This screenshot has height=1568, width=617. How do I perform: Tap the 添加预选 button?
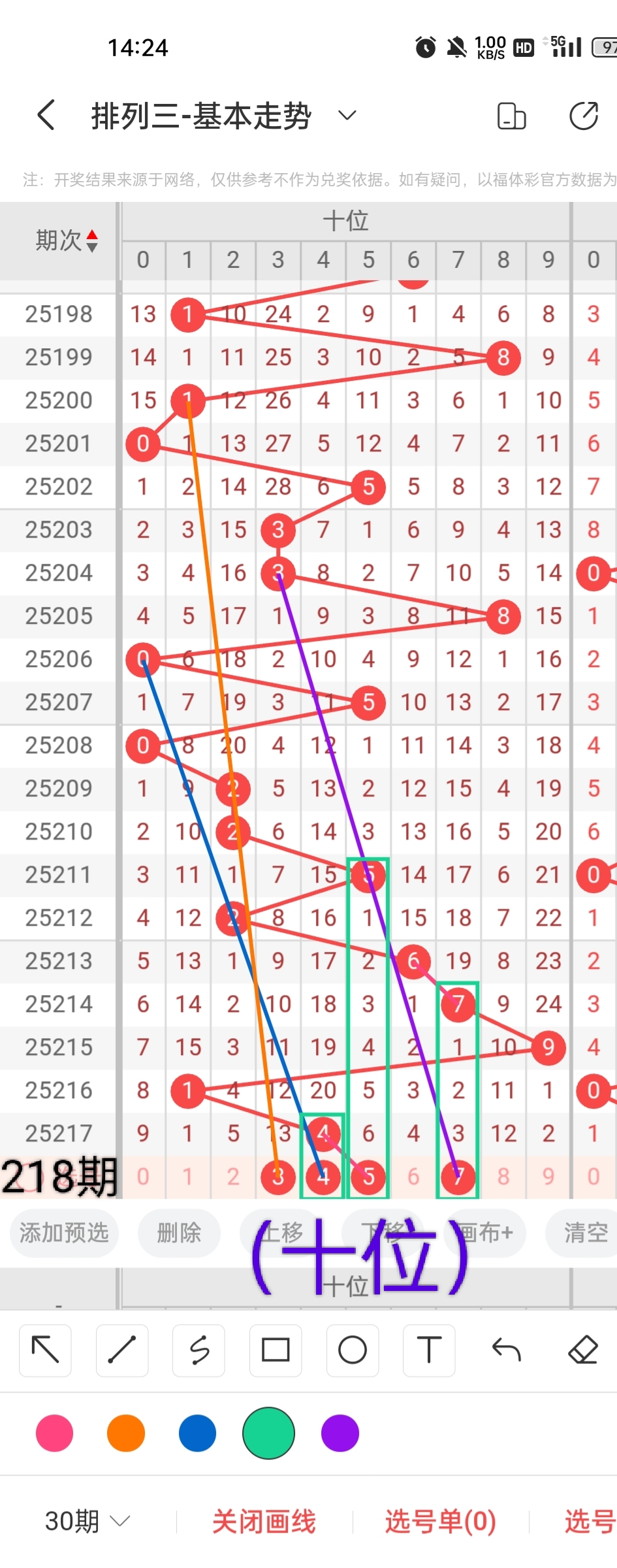pyautogui.click(x=64, y=1233)
